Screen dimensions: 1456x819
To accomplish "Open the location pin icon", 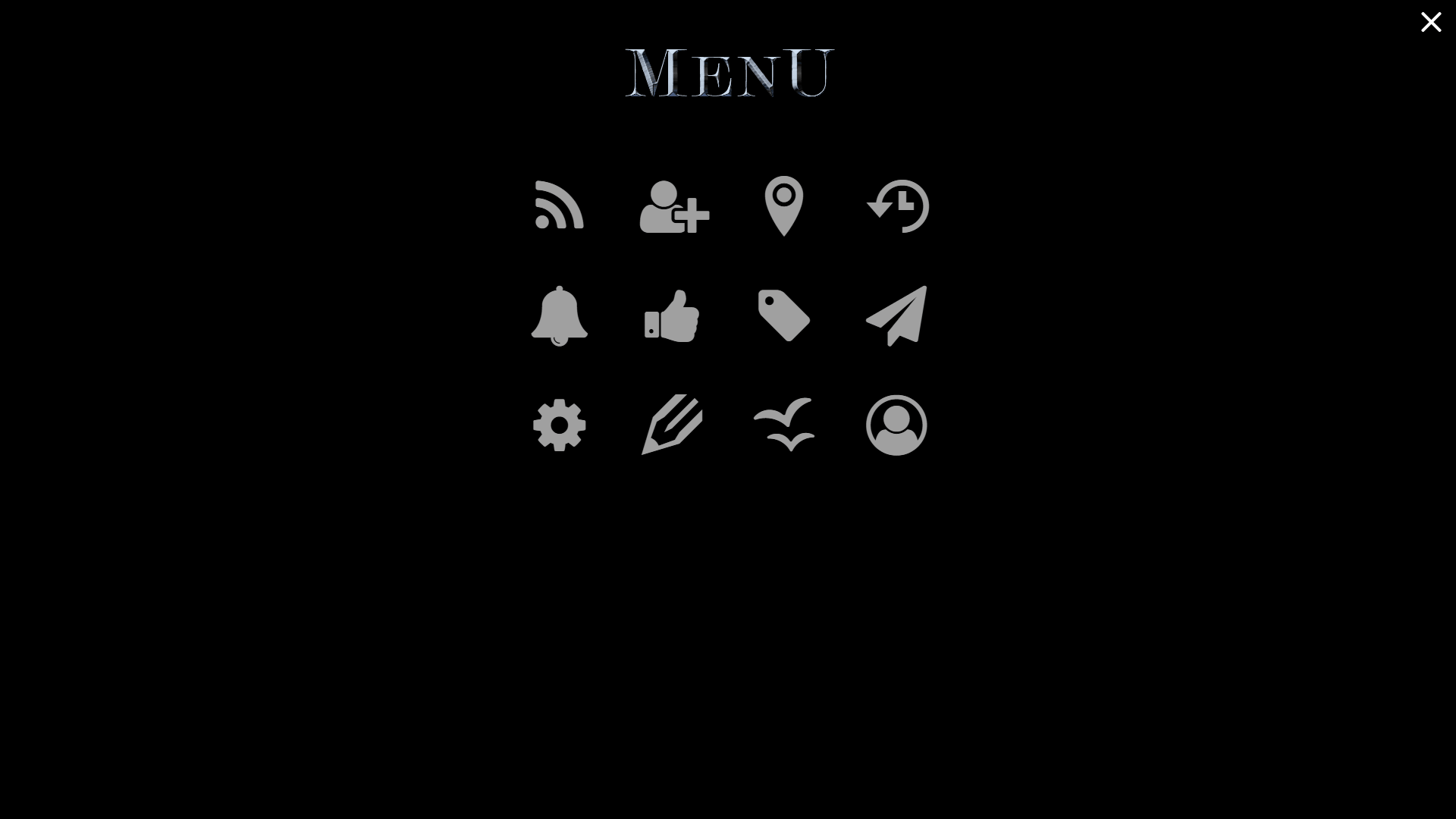I will coord(784,206).
